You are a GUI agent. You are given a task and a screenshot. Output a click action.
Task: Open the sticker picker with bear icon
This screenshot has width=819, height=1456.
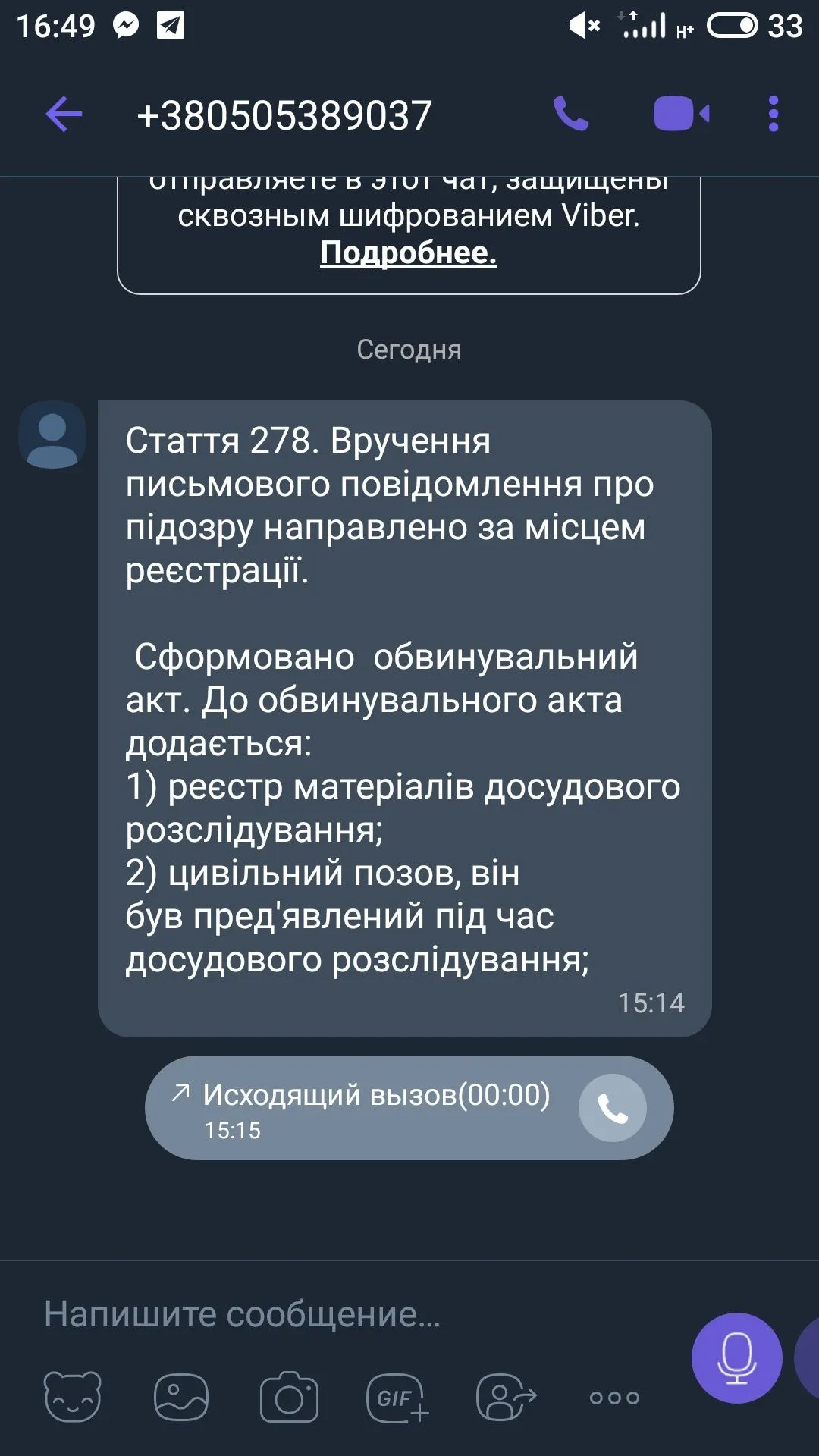73,1397
